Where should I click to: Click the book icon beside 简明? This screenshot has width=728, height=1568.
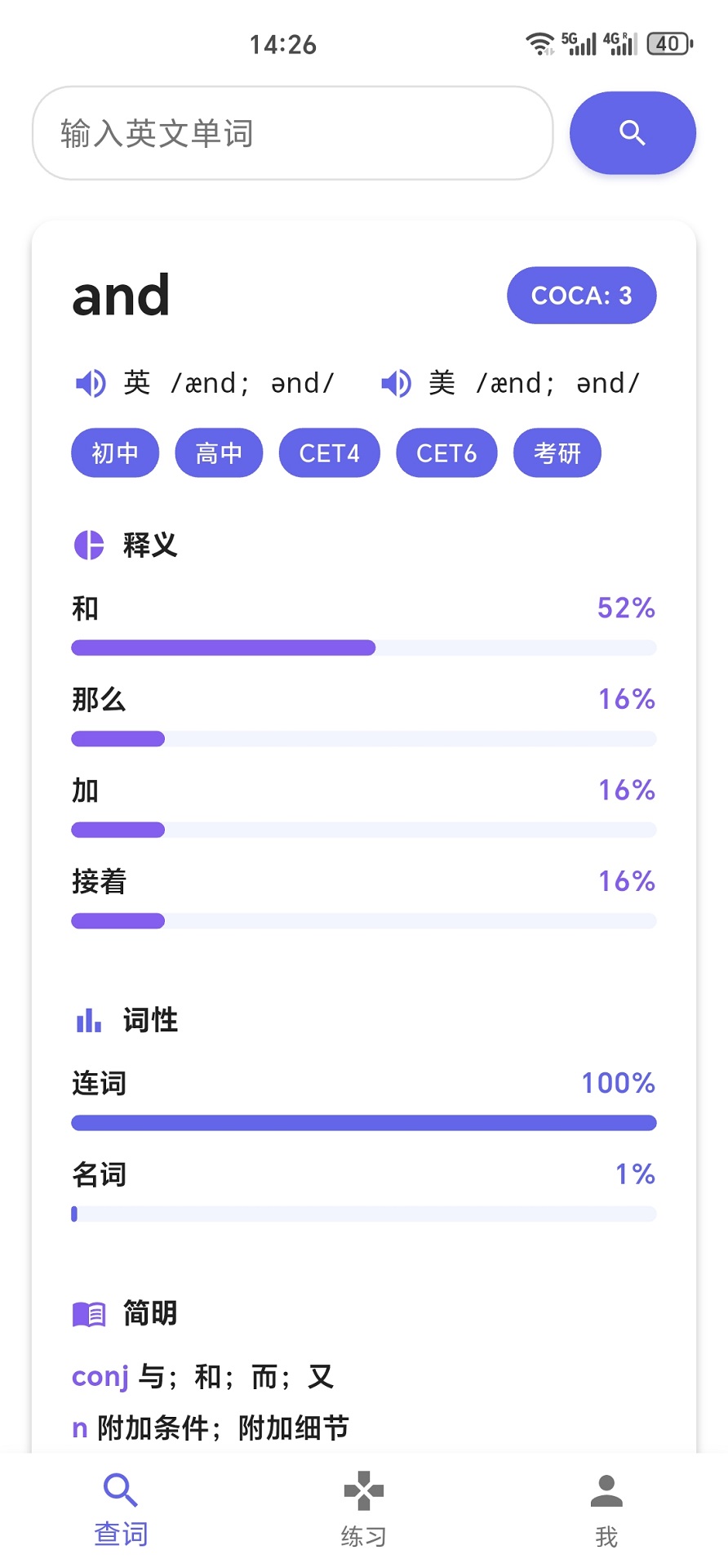pyautogui.click(x=88, y=1312)
